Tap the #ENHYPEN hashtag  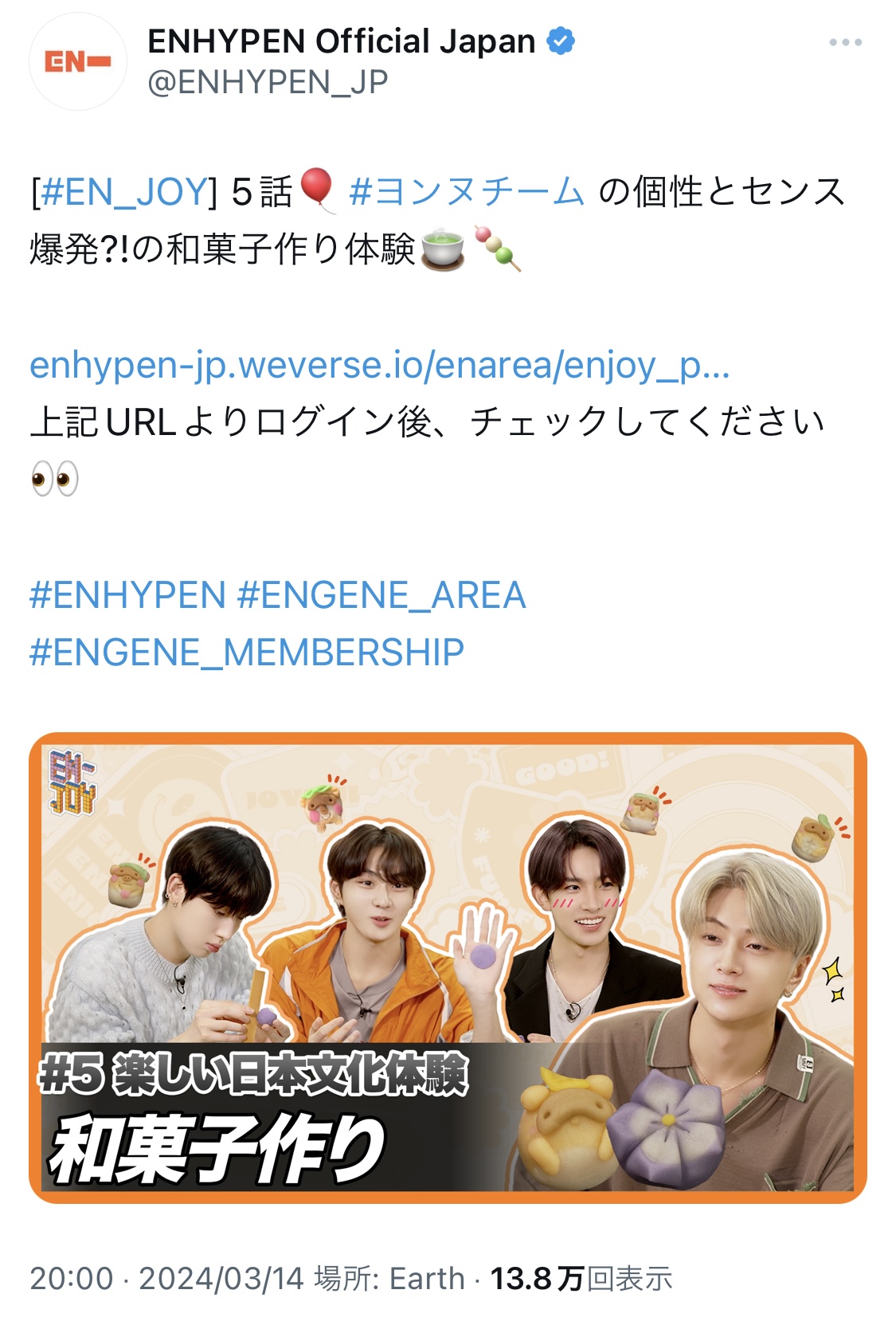[128, 595]
